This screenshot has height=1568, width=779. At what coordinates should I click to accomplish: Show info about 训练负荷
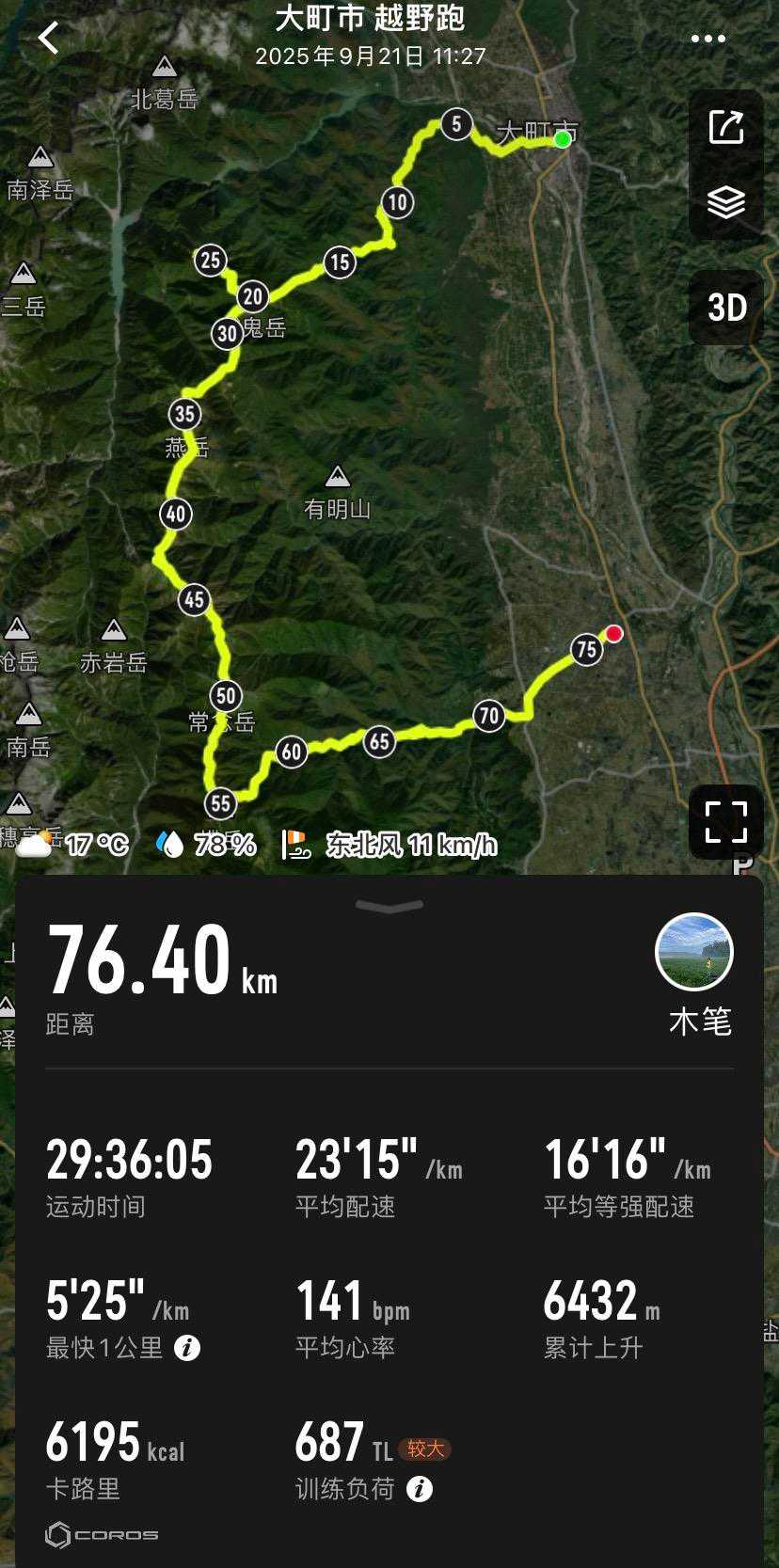(420, 1489)
